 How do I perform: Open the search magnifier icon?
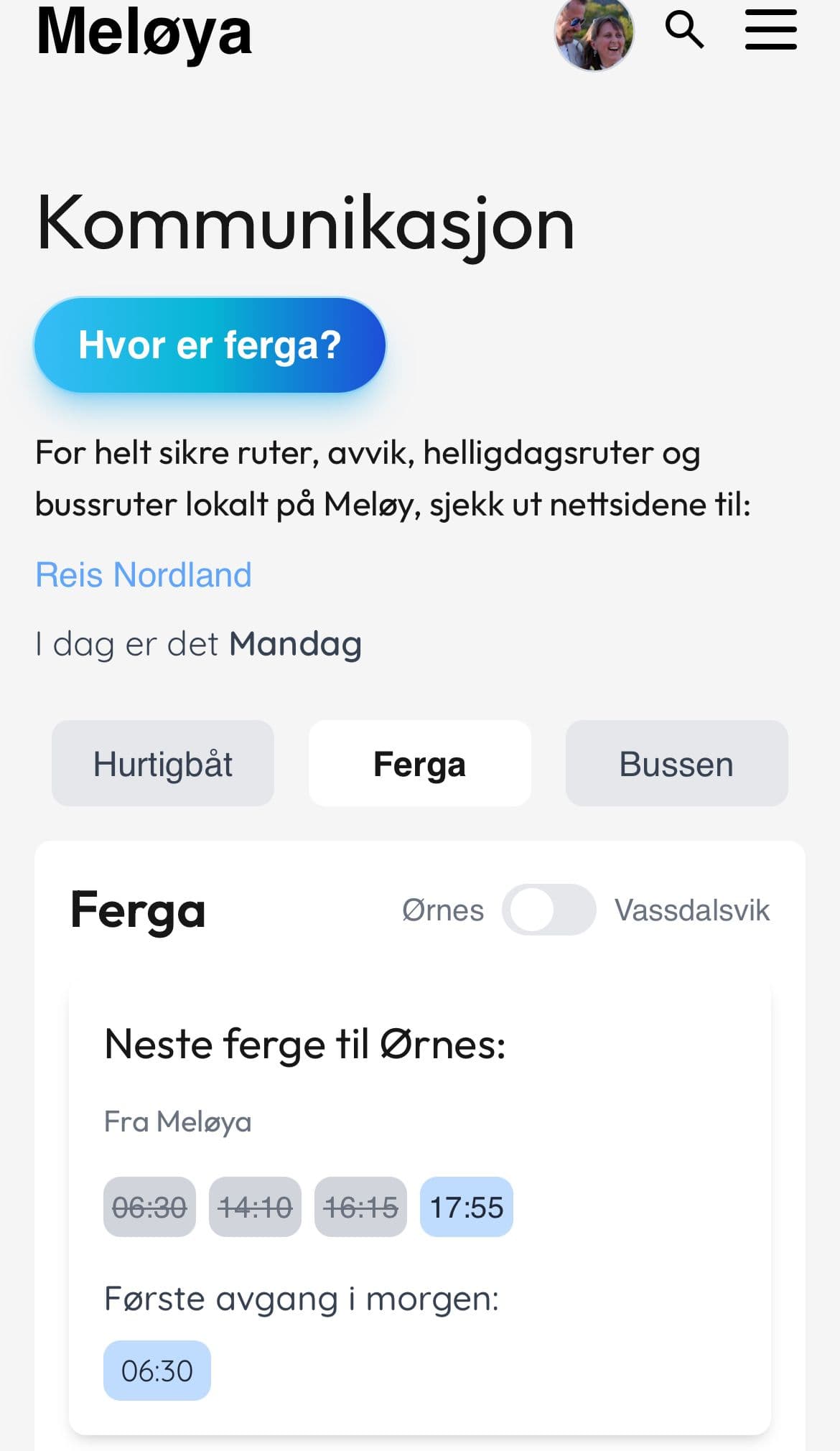tap(684, 30)
